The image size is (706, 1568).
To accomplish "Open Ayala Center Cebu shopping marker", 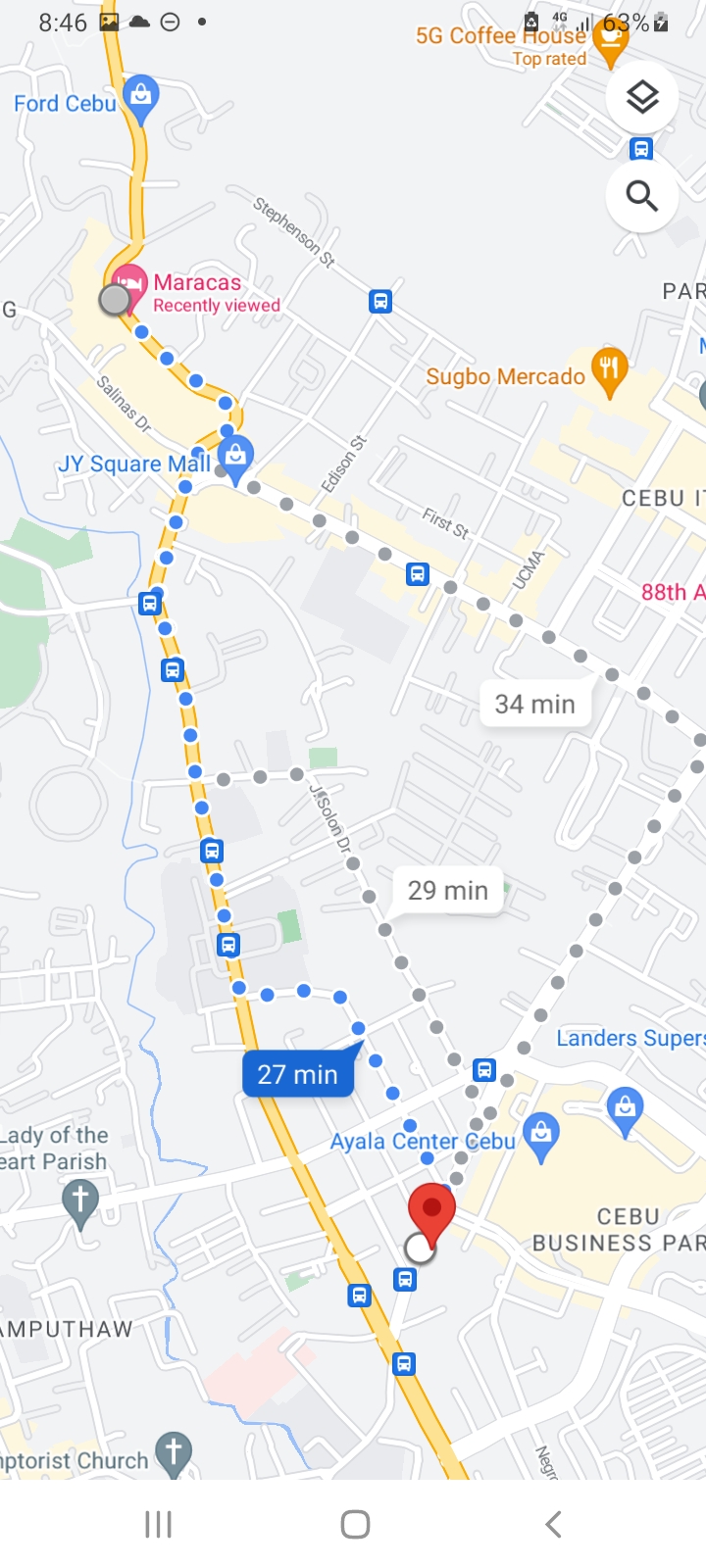I will point(540,1134).
